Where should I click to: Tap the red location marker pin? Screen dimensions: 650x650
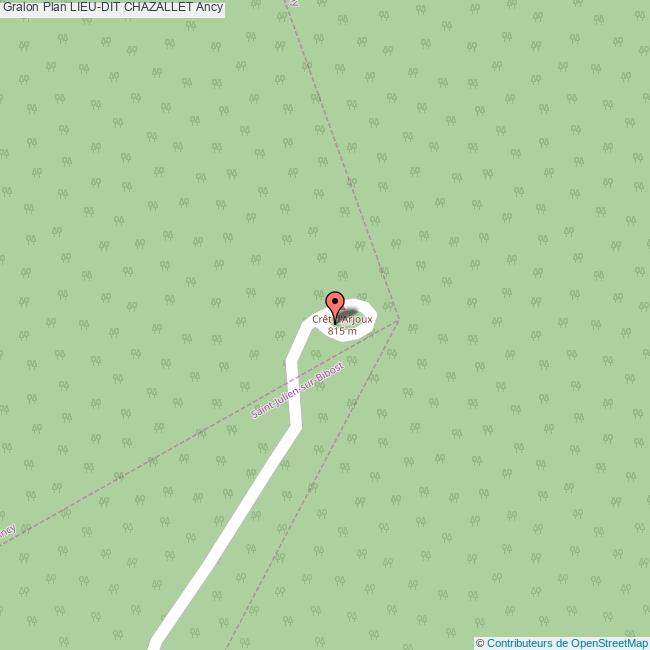335,303
